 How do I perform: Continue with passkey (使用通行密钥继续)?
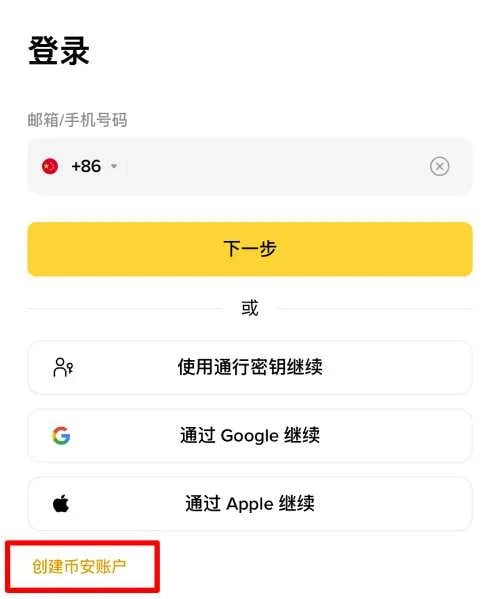[250, 367]
